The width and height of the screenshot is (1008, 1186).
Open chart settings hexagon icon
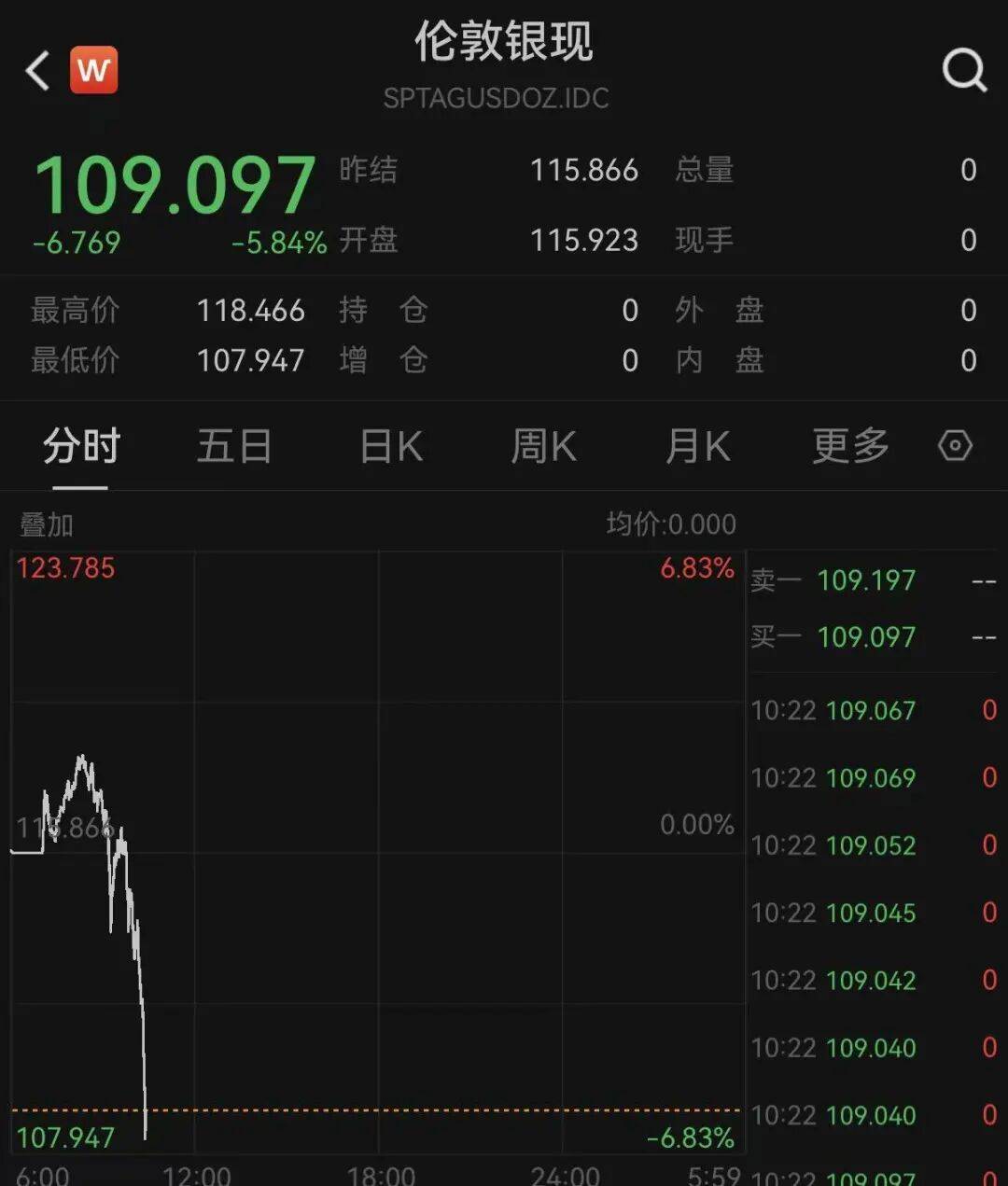(955, 446)
